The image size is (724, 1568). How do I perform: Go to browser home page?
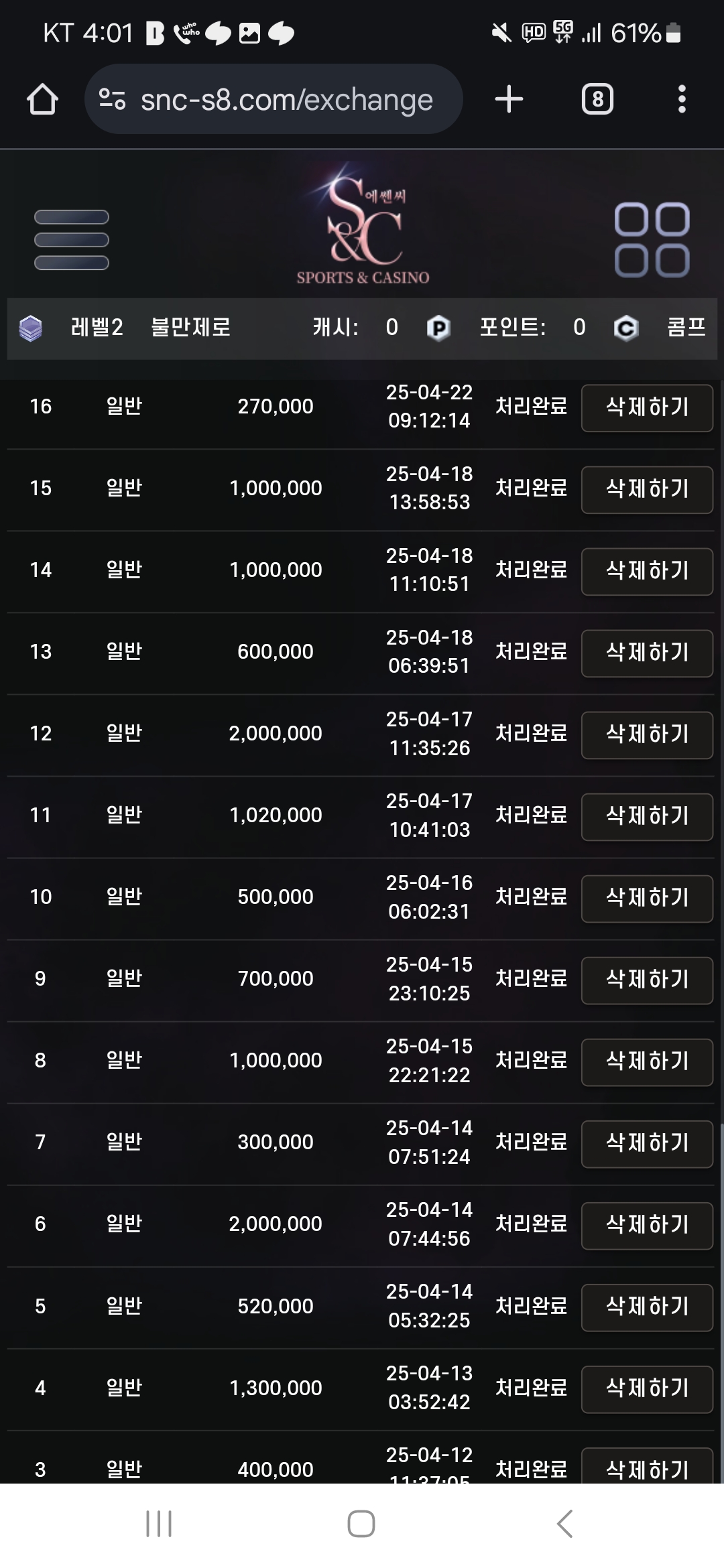tap(42, 99)
